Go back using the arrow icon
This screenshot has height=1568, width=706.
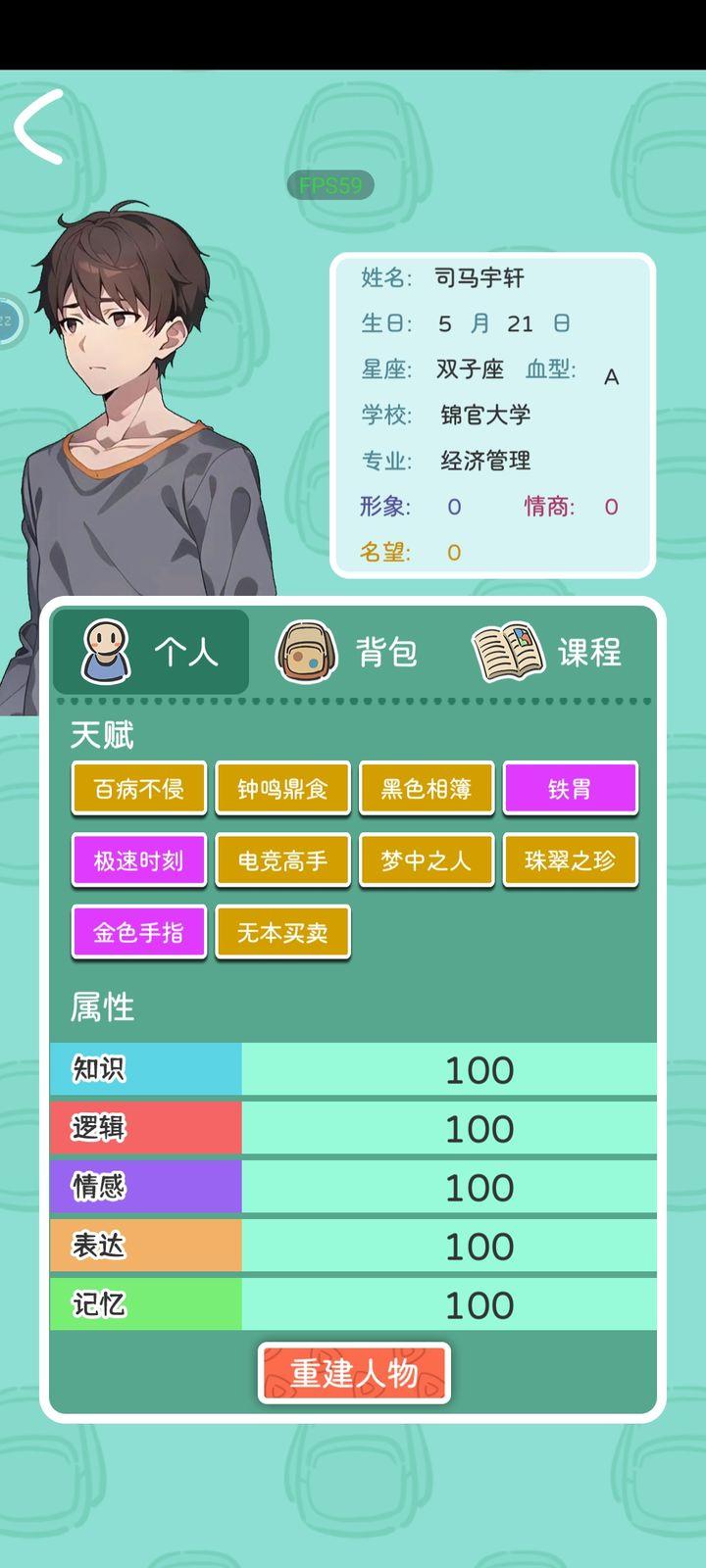coord(40,125)
